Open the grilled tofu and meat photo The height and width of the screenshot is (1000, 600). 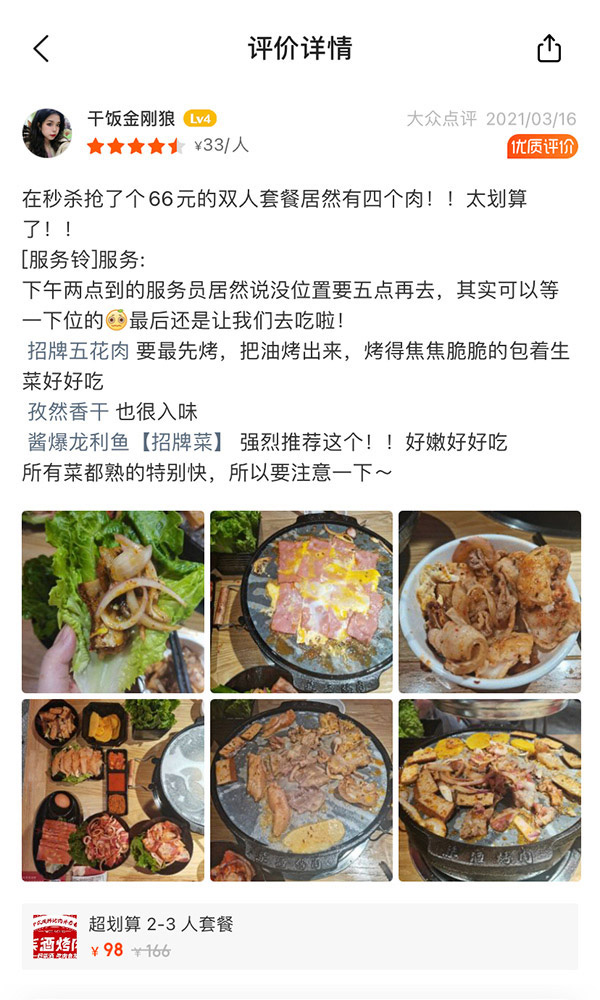(x=490, y=790)
